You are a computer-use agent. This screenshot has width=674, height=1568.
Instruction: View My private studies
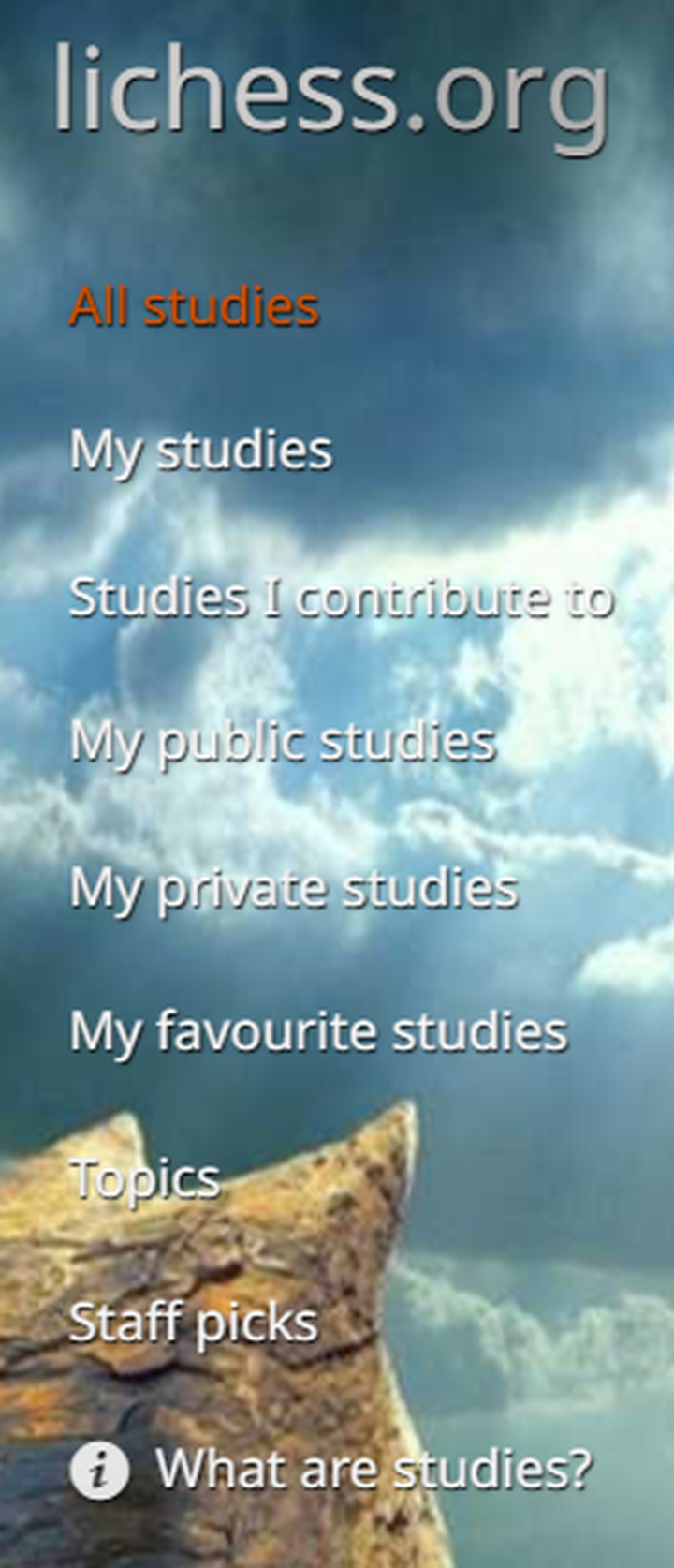(293, 887)
